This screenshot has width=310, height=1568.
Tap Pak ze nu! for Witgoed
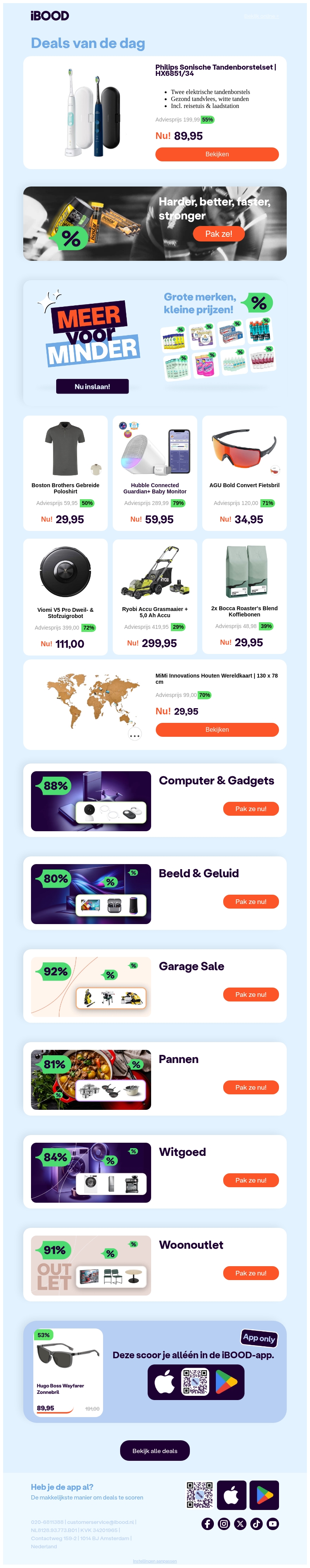250,1180
